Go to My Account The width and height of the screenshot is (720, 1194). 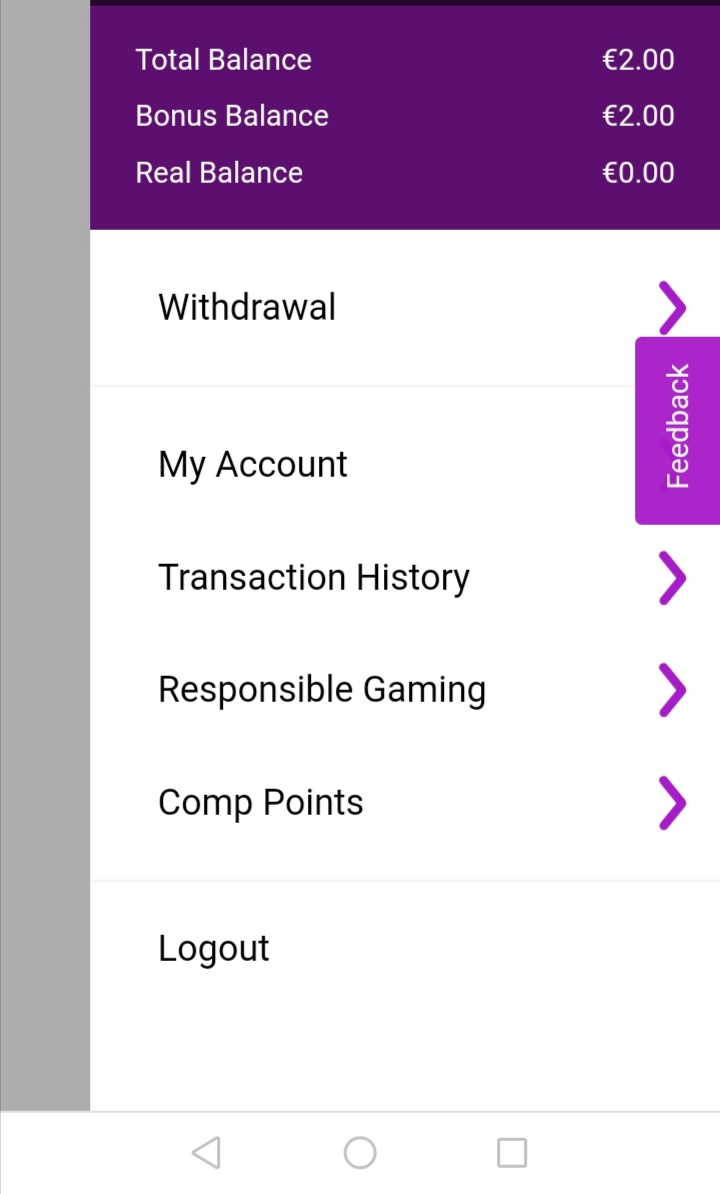tap(253, 465)
